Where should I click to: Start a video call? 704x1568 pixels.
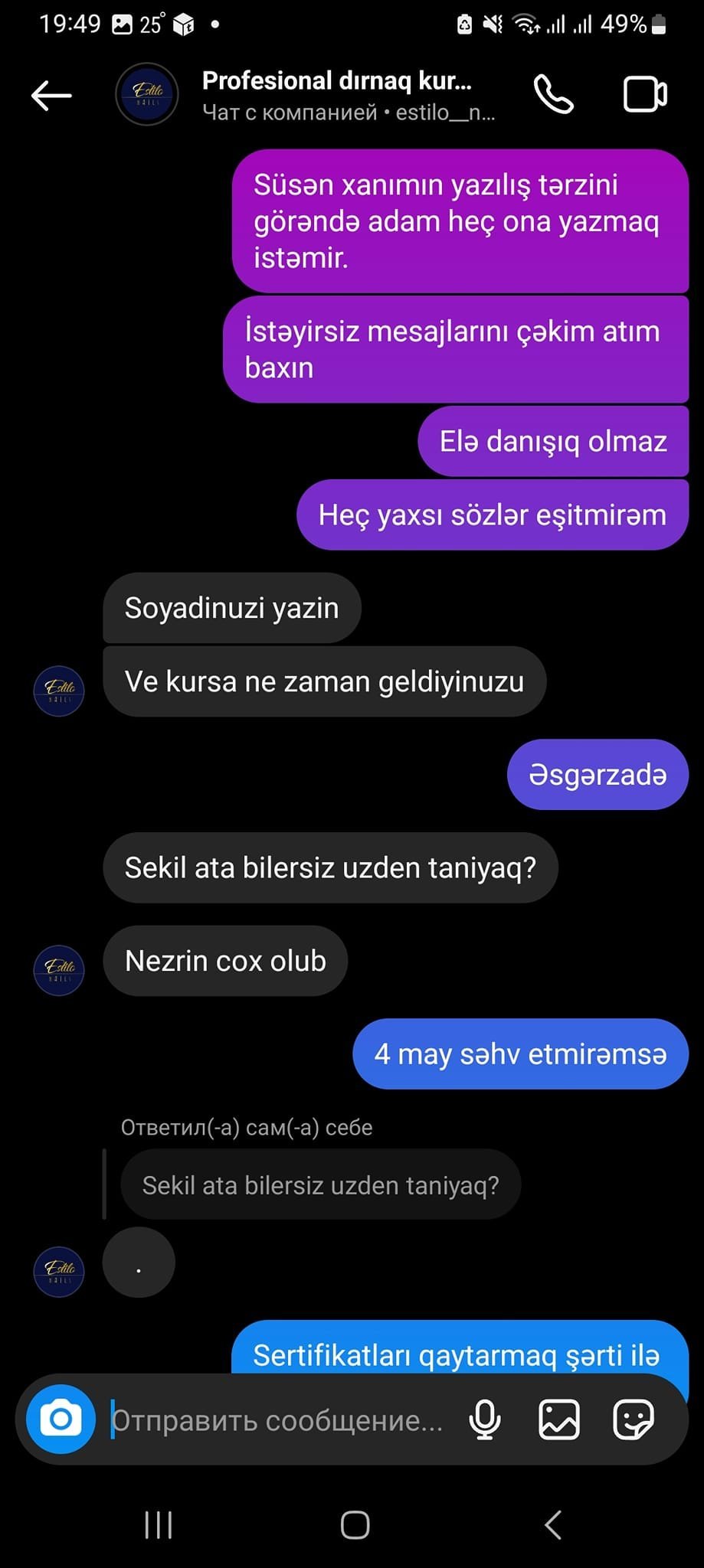pos(645,95)
